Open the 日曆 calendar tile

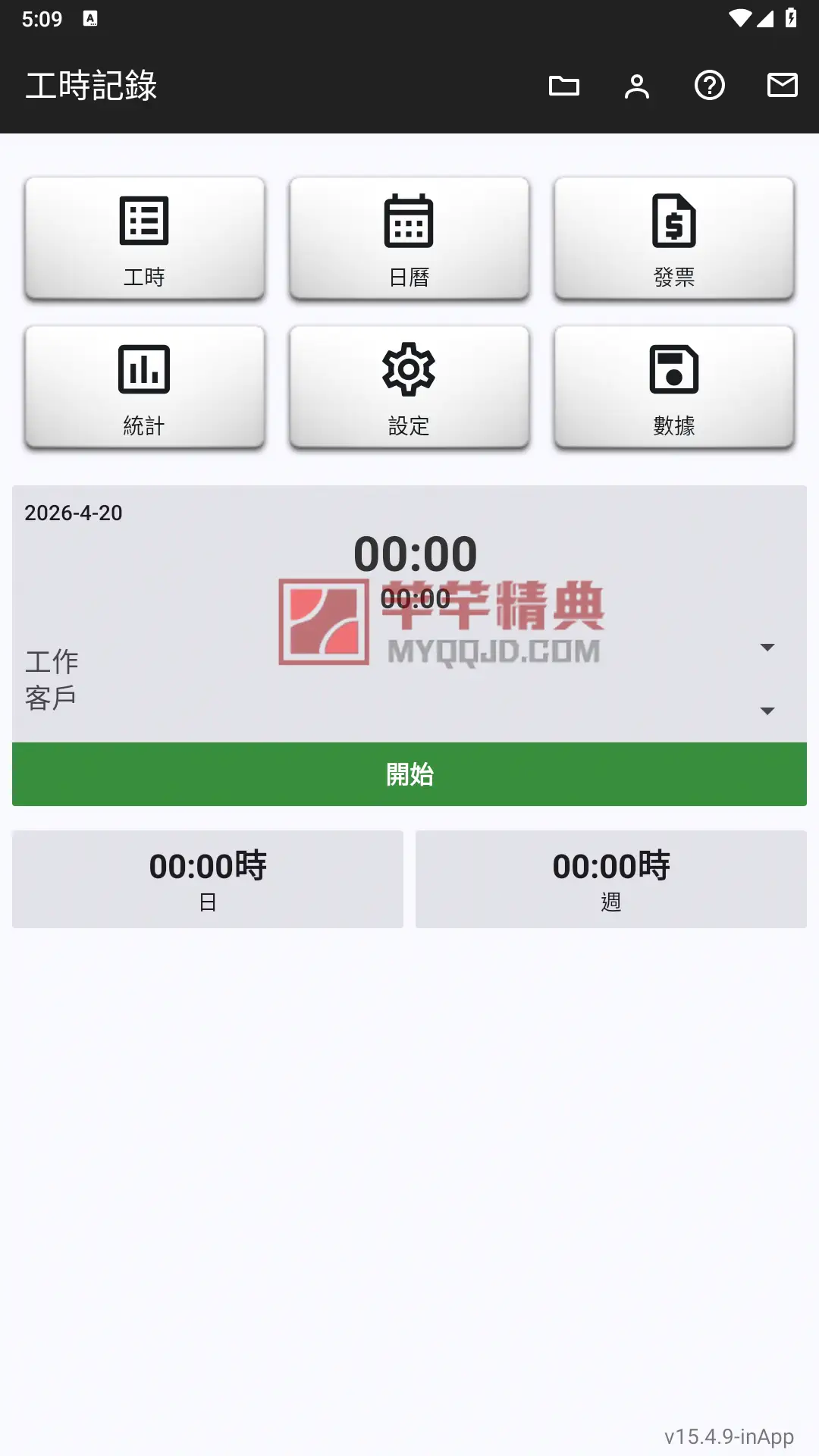pyautogui.click(x=409, y=239)
